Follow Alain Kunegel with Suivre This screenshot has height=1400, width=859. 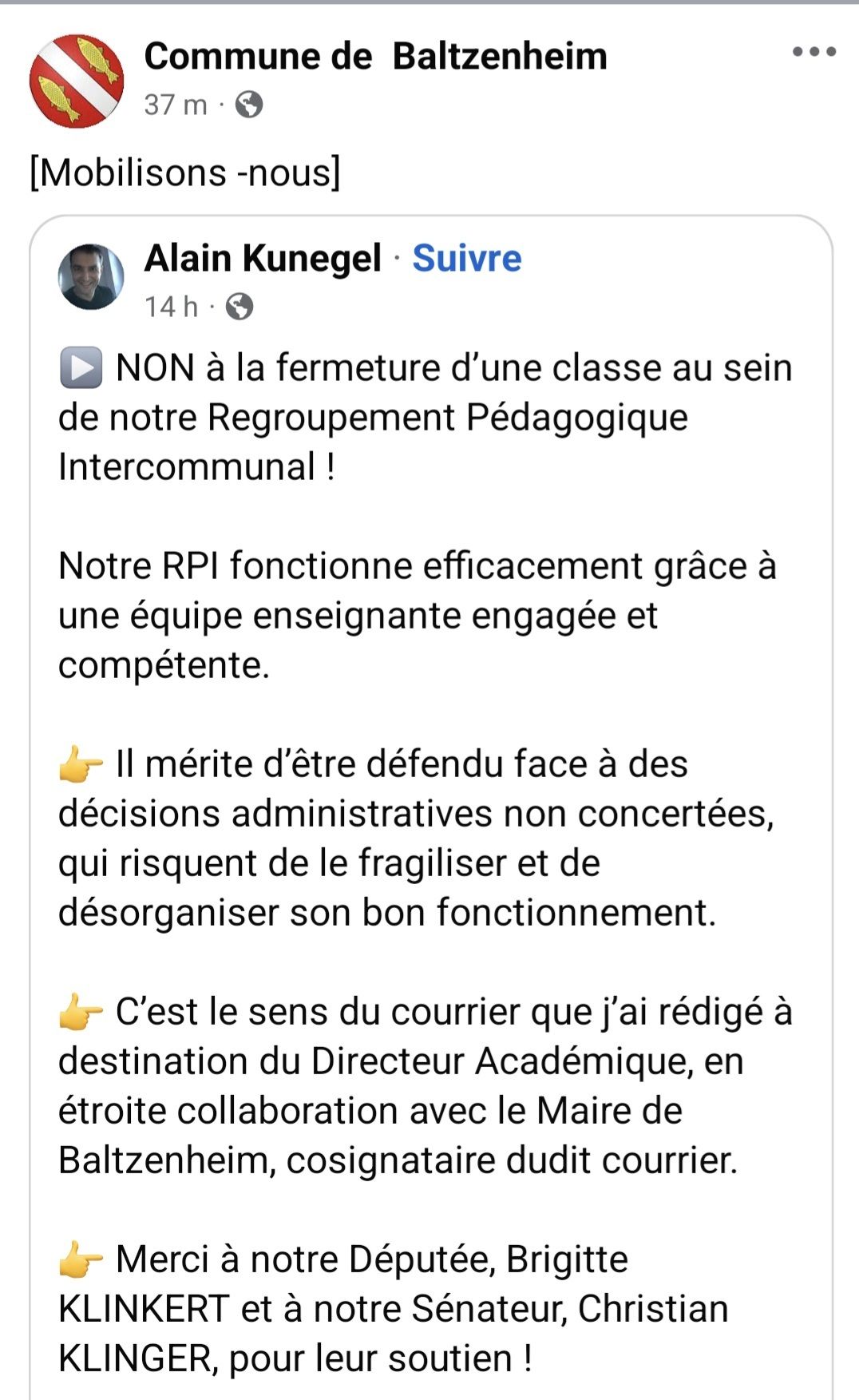[466, 258]
